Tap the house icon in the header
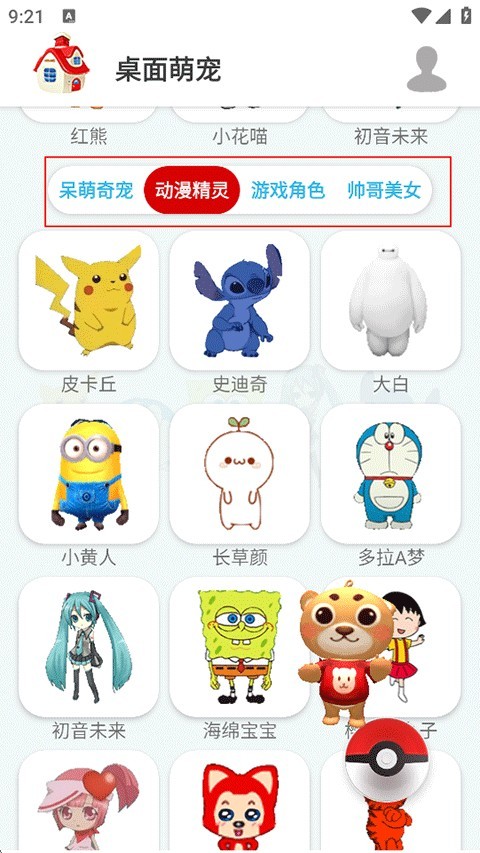Screen dimensions: 480x853 point(61,63)
